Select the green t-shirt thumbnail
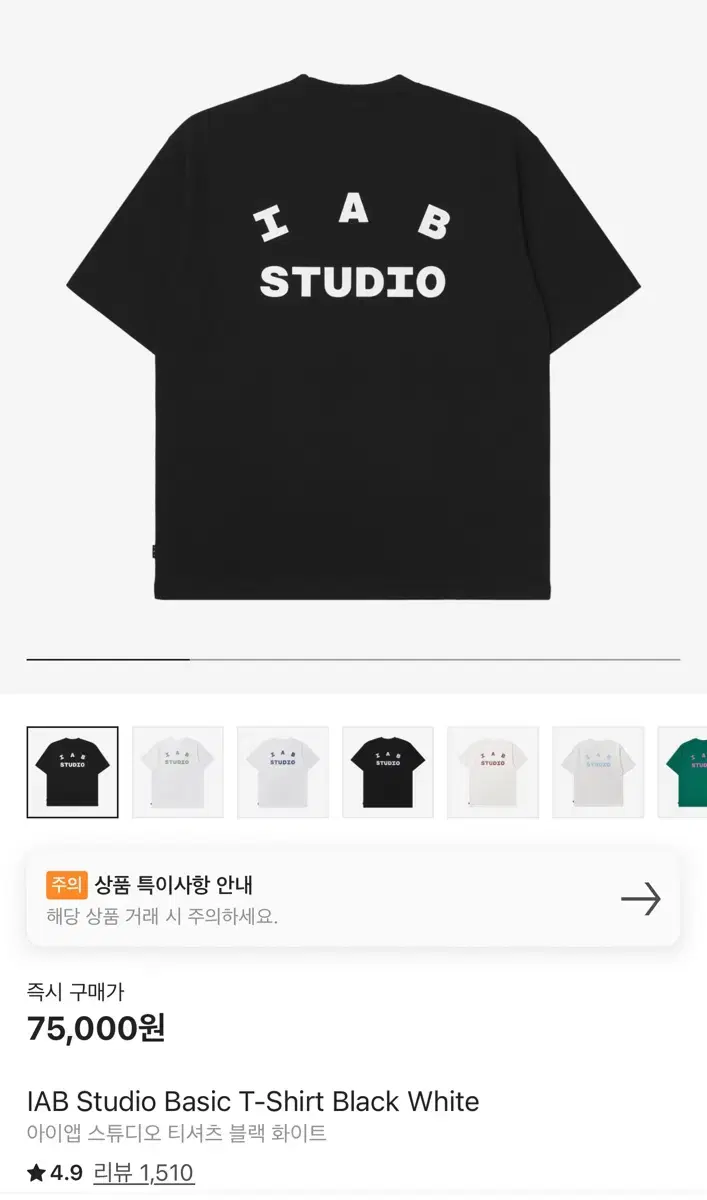707x1200 pixels. (686, 772)
